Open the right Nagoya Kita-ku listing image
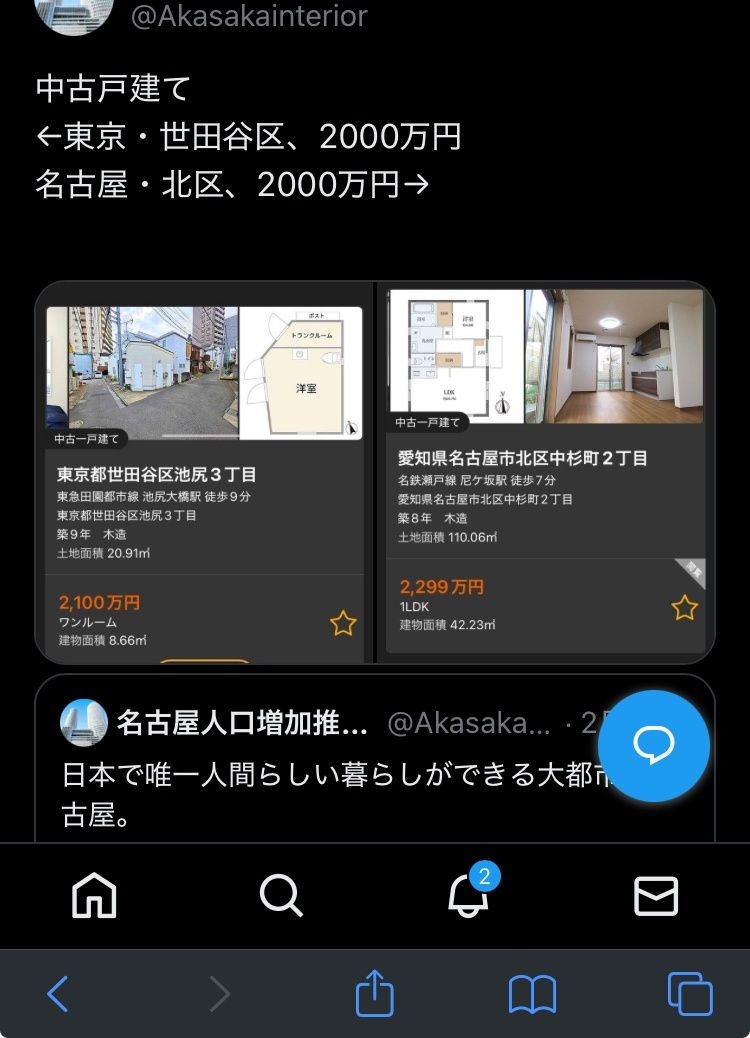Screen dimensions: 750x1038 tap(545, 470)
